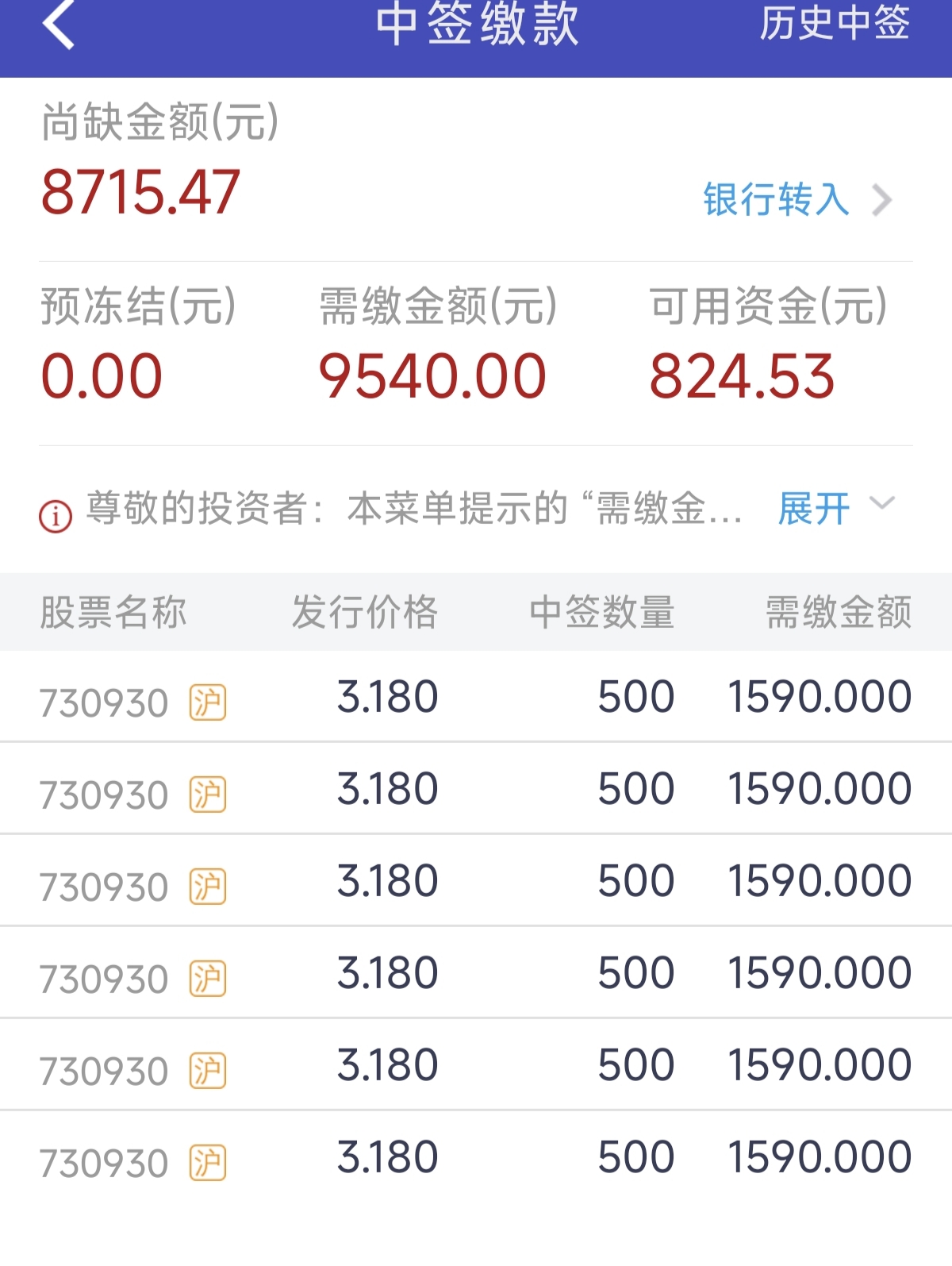Open 历史中签 history page
Screen dimensions: 952x1266
click(834, 22)
